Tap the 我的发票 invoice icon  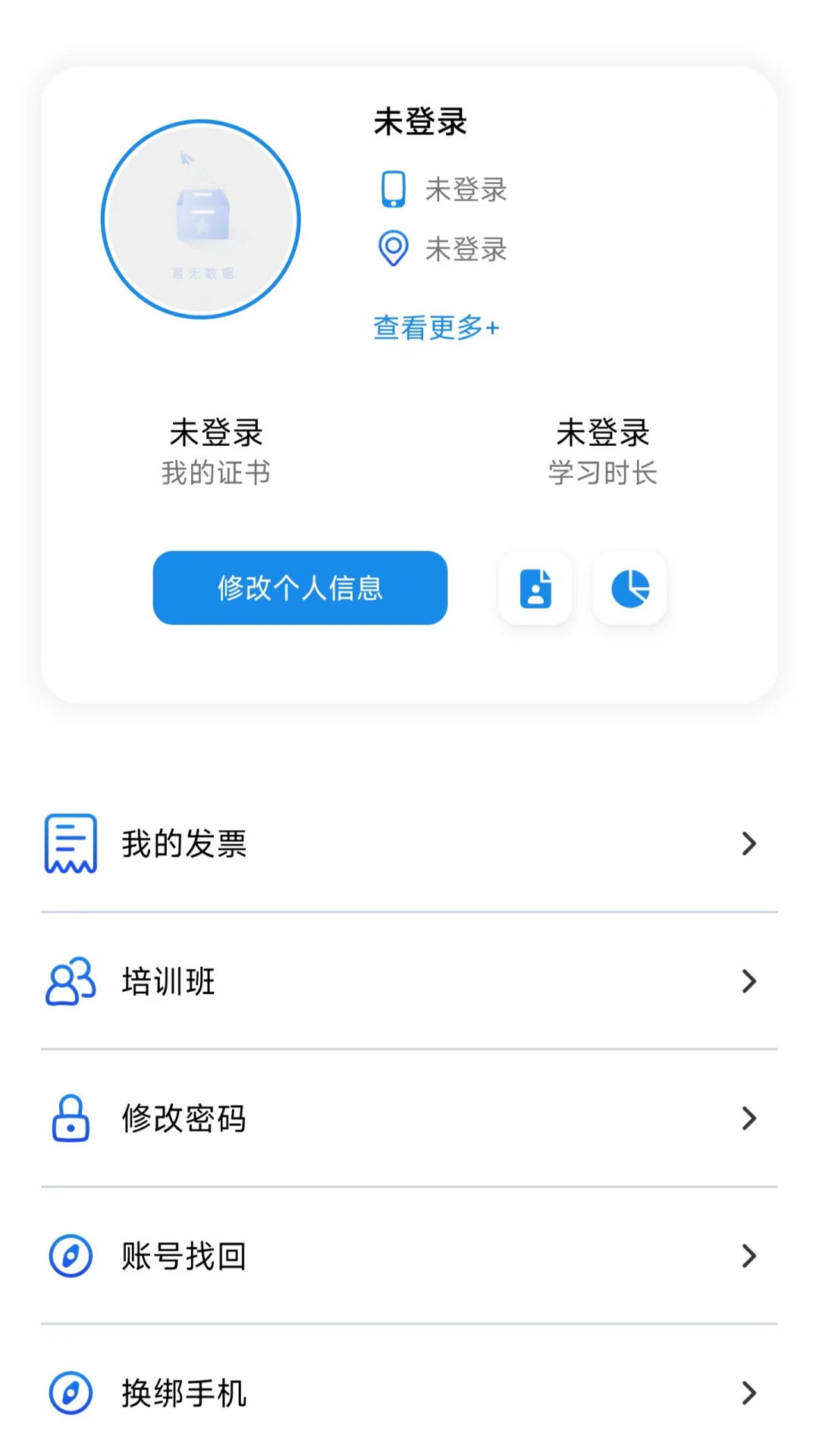click(71, 844)
